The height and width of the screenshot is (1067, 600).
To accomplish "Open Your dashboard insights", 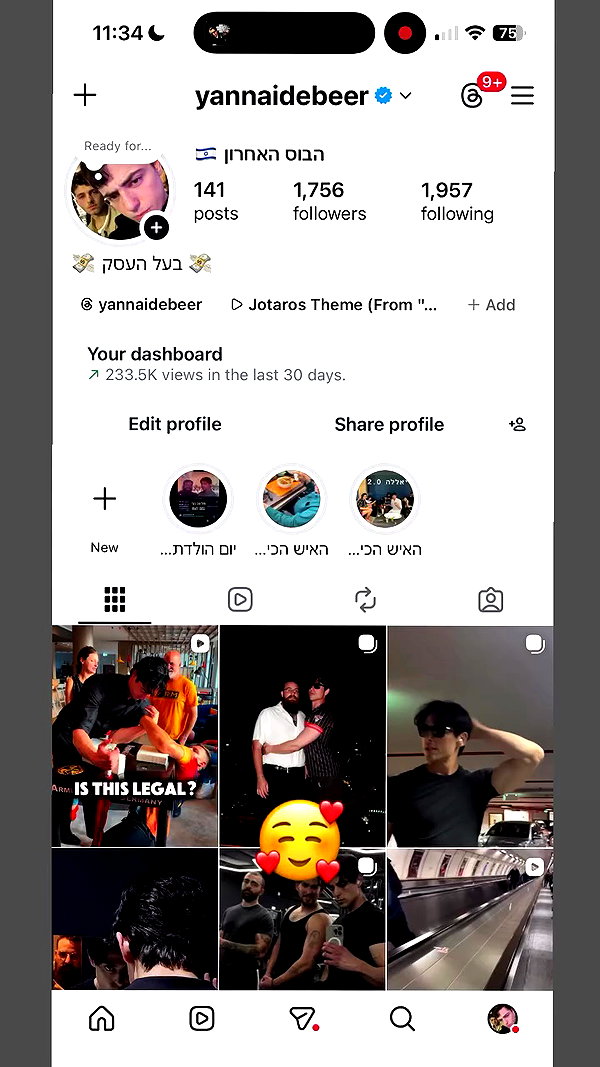I will tap(216, 364).
